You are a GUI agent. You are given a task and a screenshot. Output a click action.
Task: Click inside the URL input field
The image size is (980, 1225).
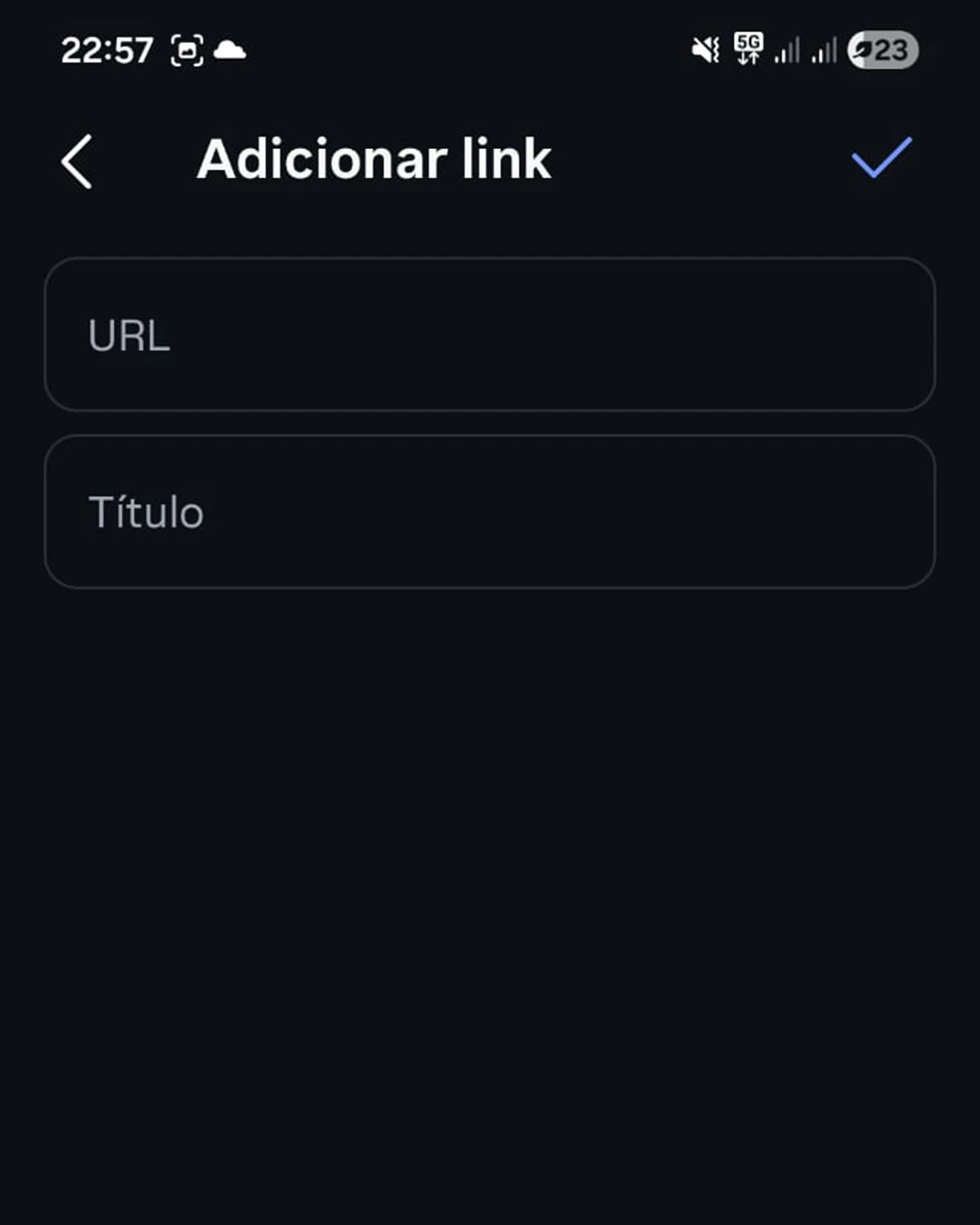(490, 336)
